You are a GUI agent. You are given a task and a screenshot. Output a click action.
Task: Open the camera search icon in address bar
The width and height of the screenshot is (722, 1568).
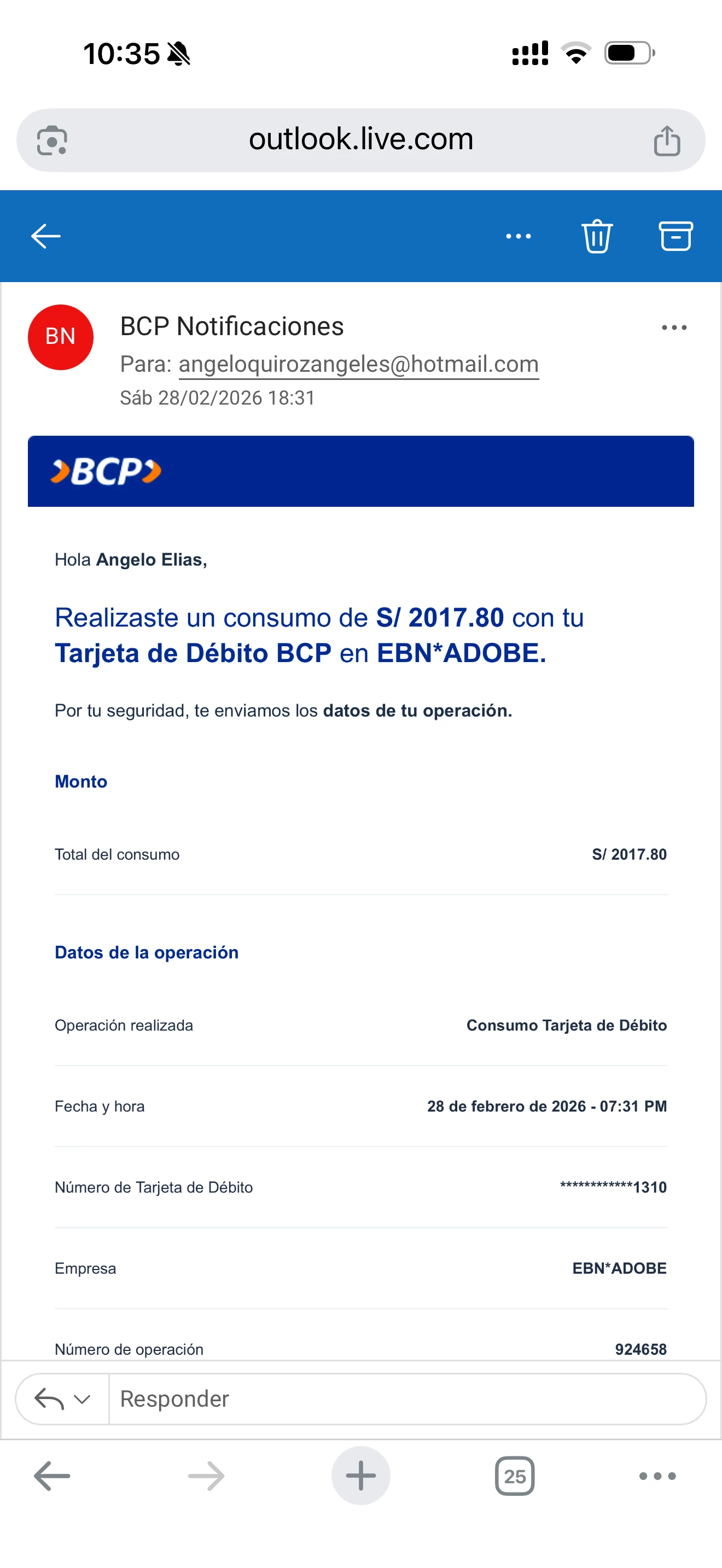(52, 141)
